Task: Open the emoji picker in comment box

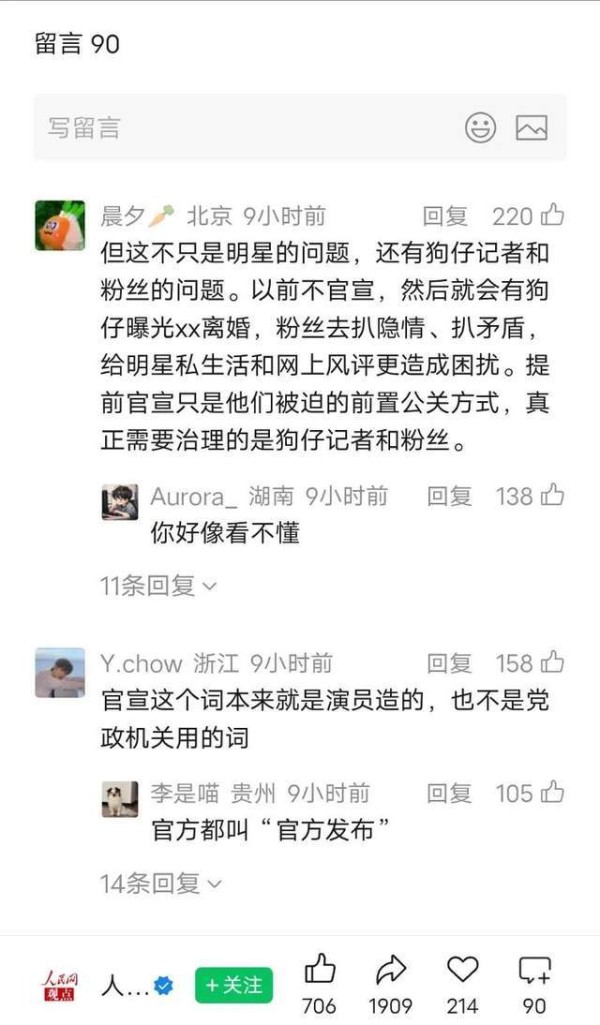Action: [481, 128]
